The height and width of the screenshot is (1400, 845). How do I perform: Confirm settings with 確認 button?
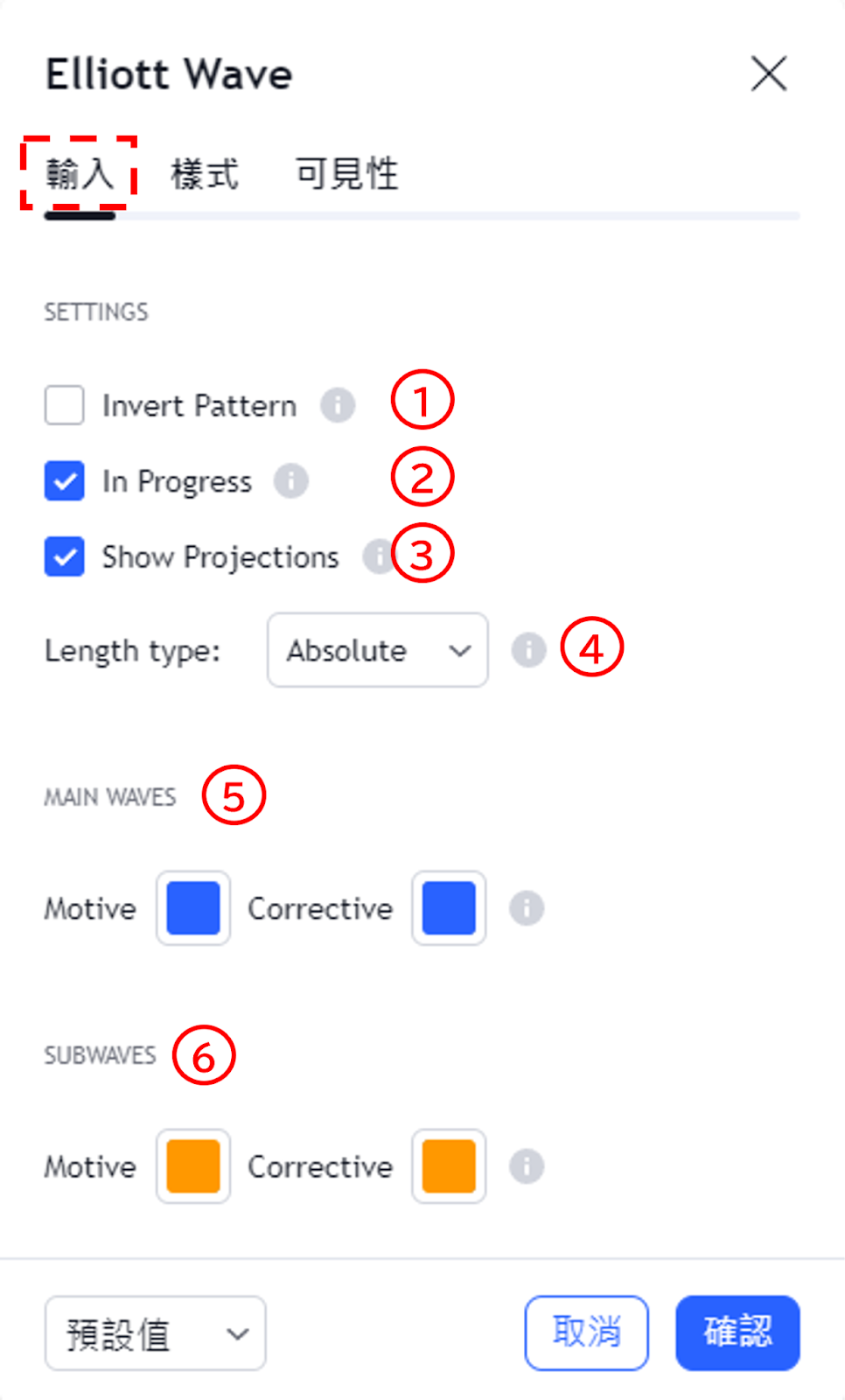[737, 1333]
